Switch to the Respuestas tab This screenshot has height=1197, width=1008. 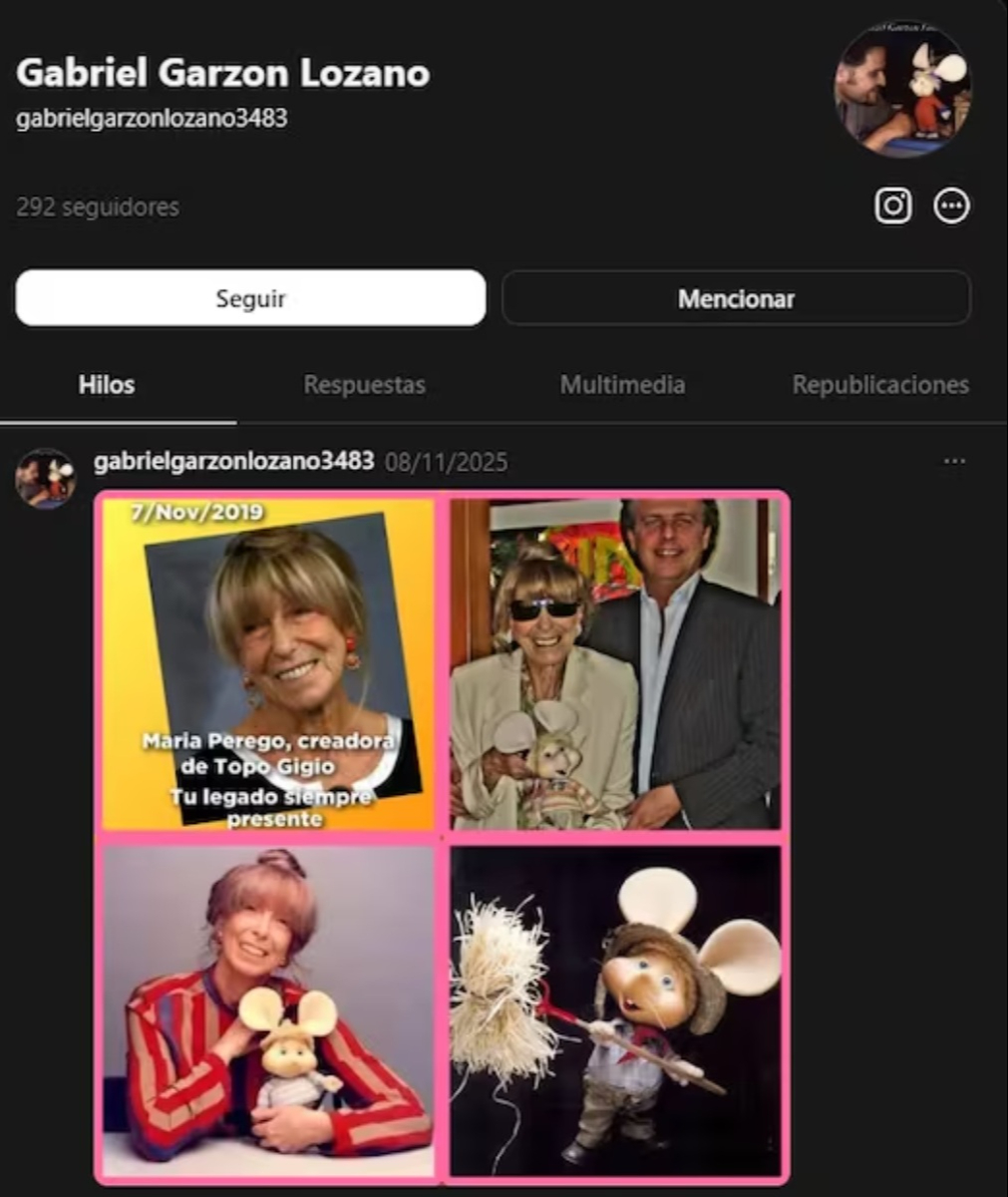tap(364, 385)
